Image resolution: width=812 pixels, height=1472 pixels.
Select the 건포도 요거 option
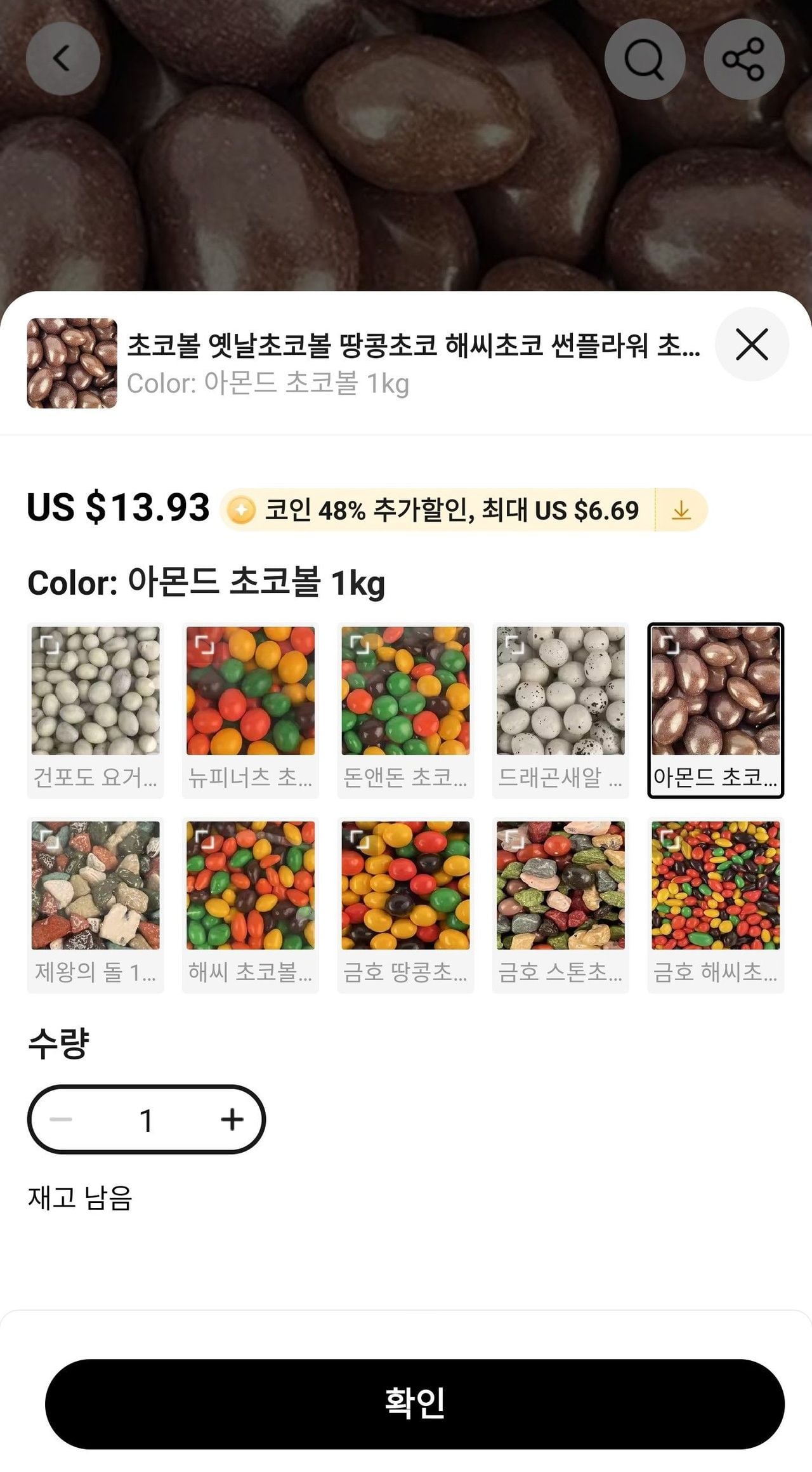(x=95, y=710)
